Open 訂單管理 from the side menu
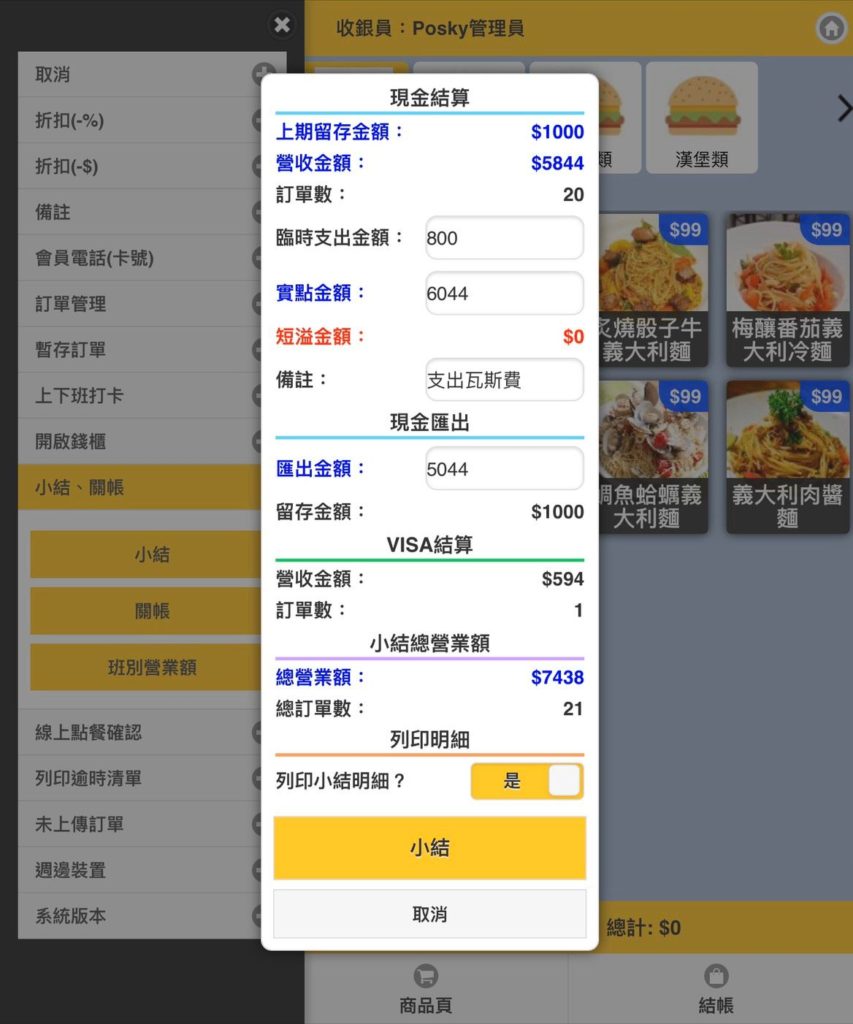Screen dimensions: 853x1024 pyautogui.click(x=140, y=304)
